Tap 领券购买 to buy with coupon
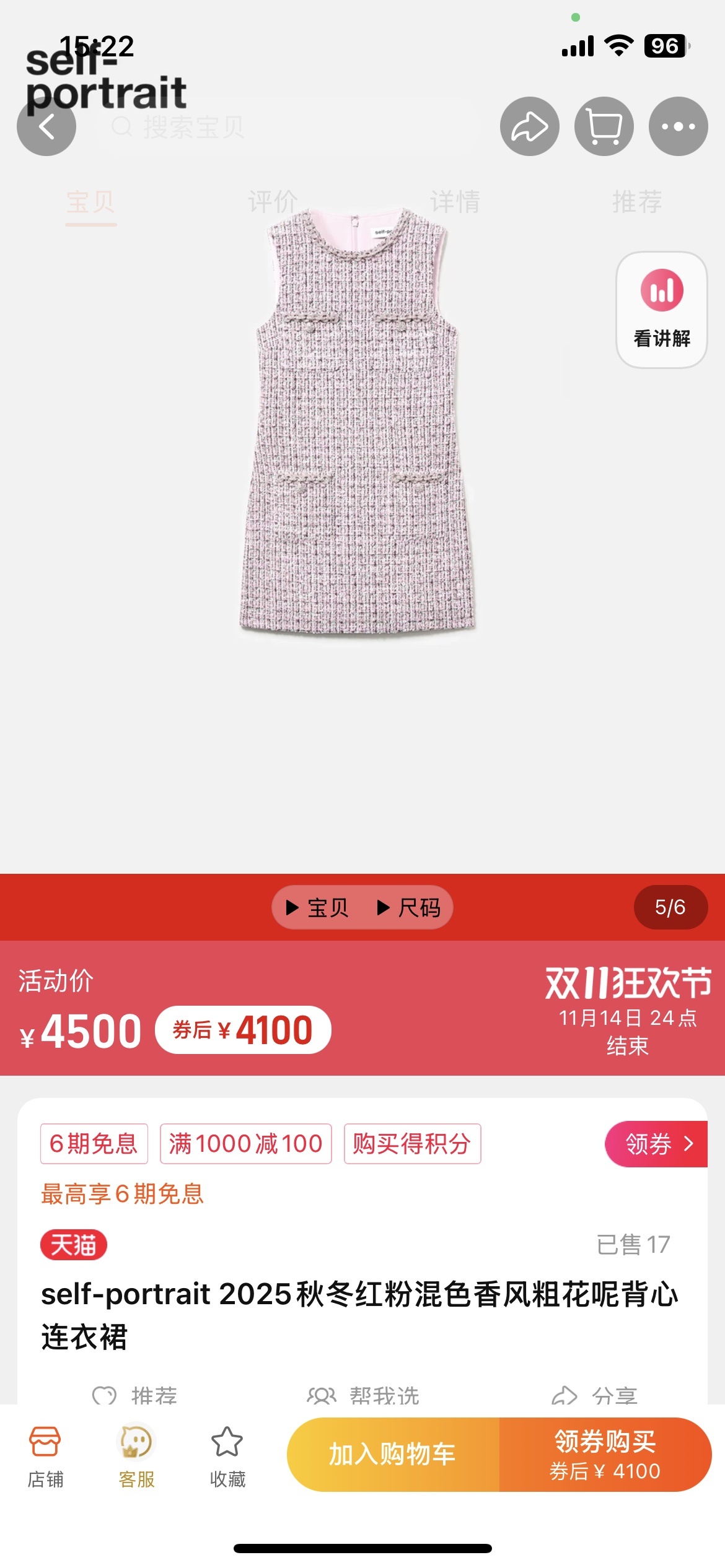 (605, 1454)
